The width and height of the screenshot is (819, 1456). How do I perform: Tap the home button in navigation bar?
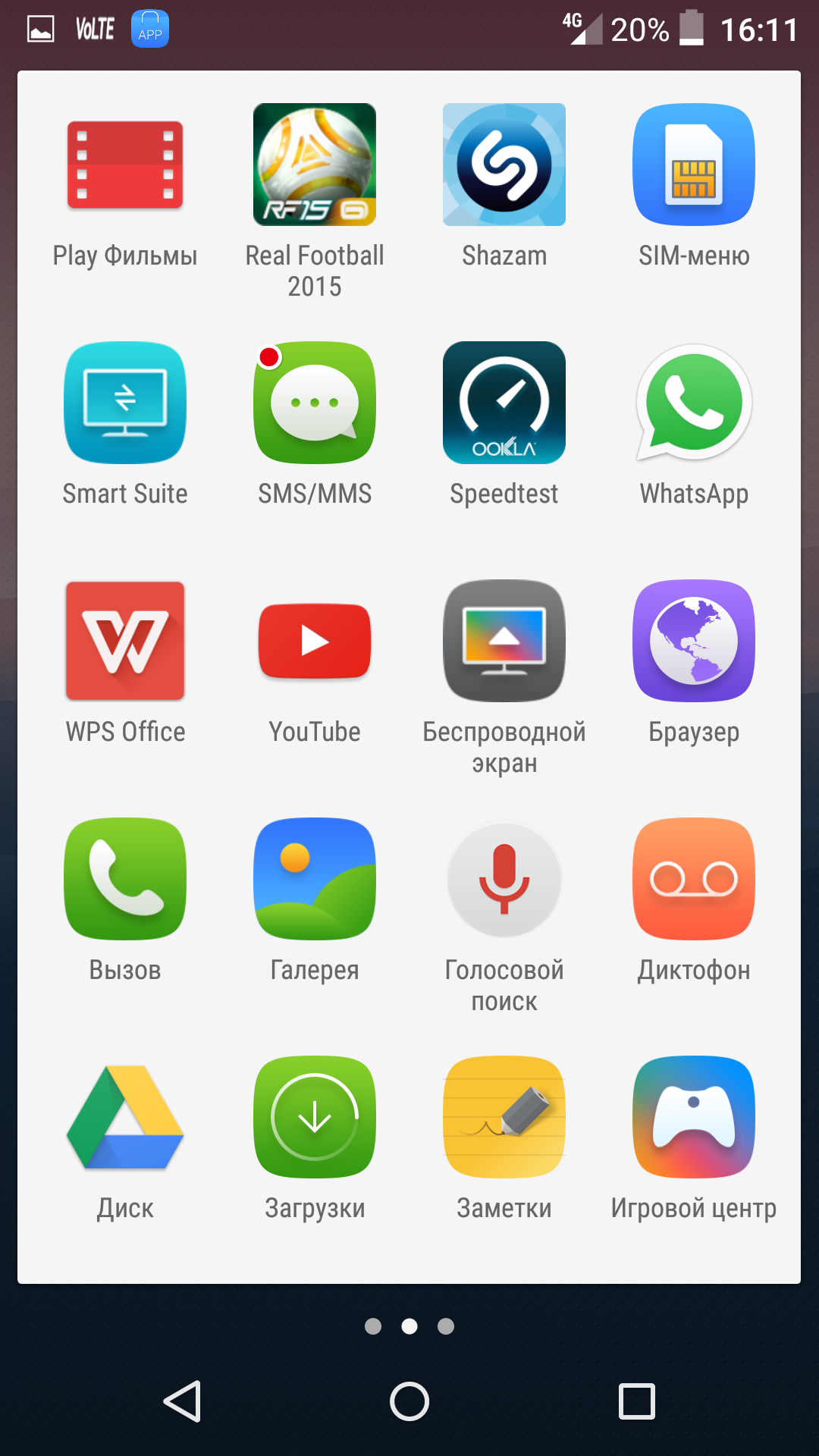409,1401
